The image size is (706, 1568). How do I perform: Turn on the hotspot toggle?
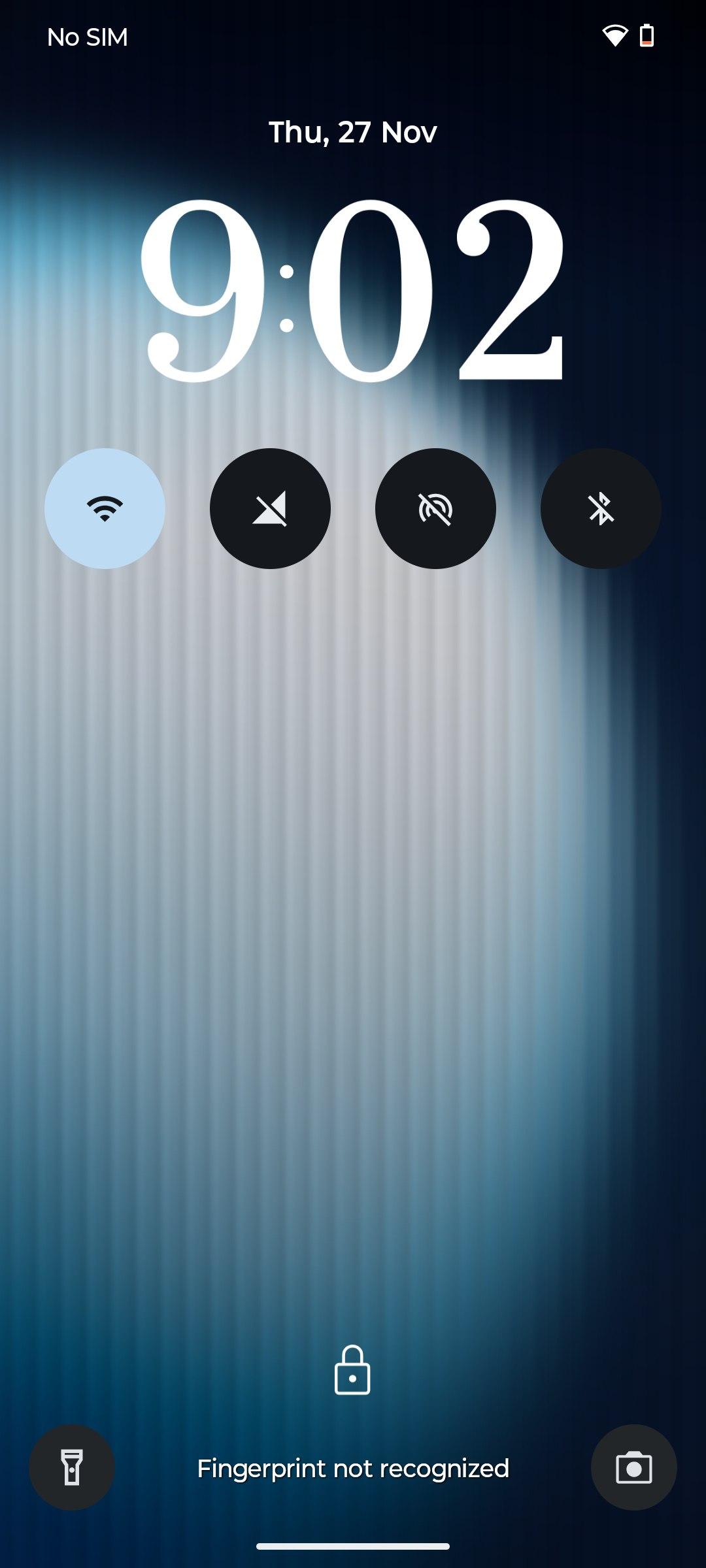[x=435, y=508]
